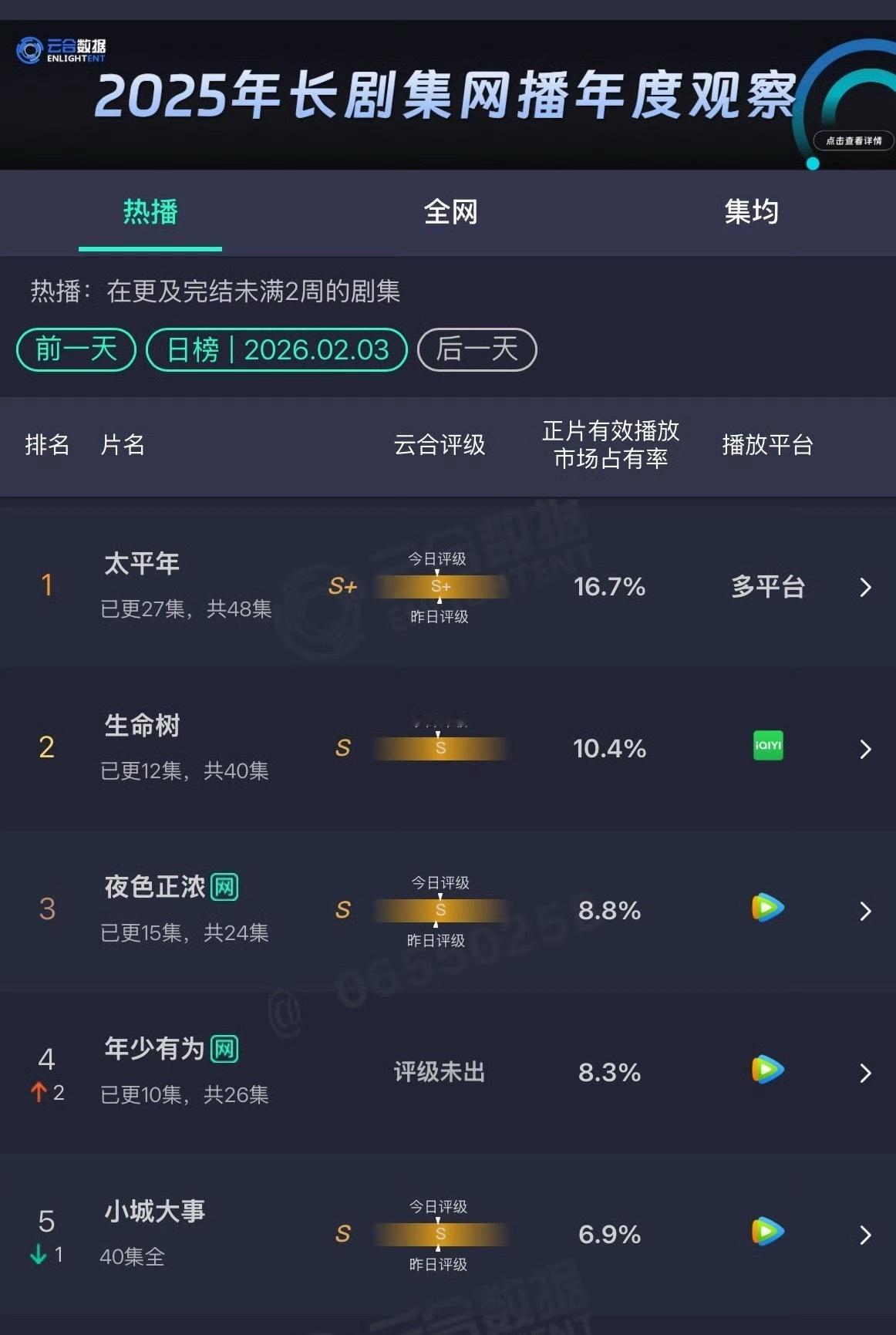Click the 后一天 button
This screenshot has height=1335, width=896.
pyautogui.click(x=477, y=349)
